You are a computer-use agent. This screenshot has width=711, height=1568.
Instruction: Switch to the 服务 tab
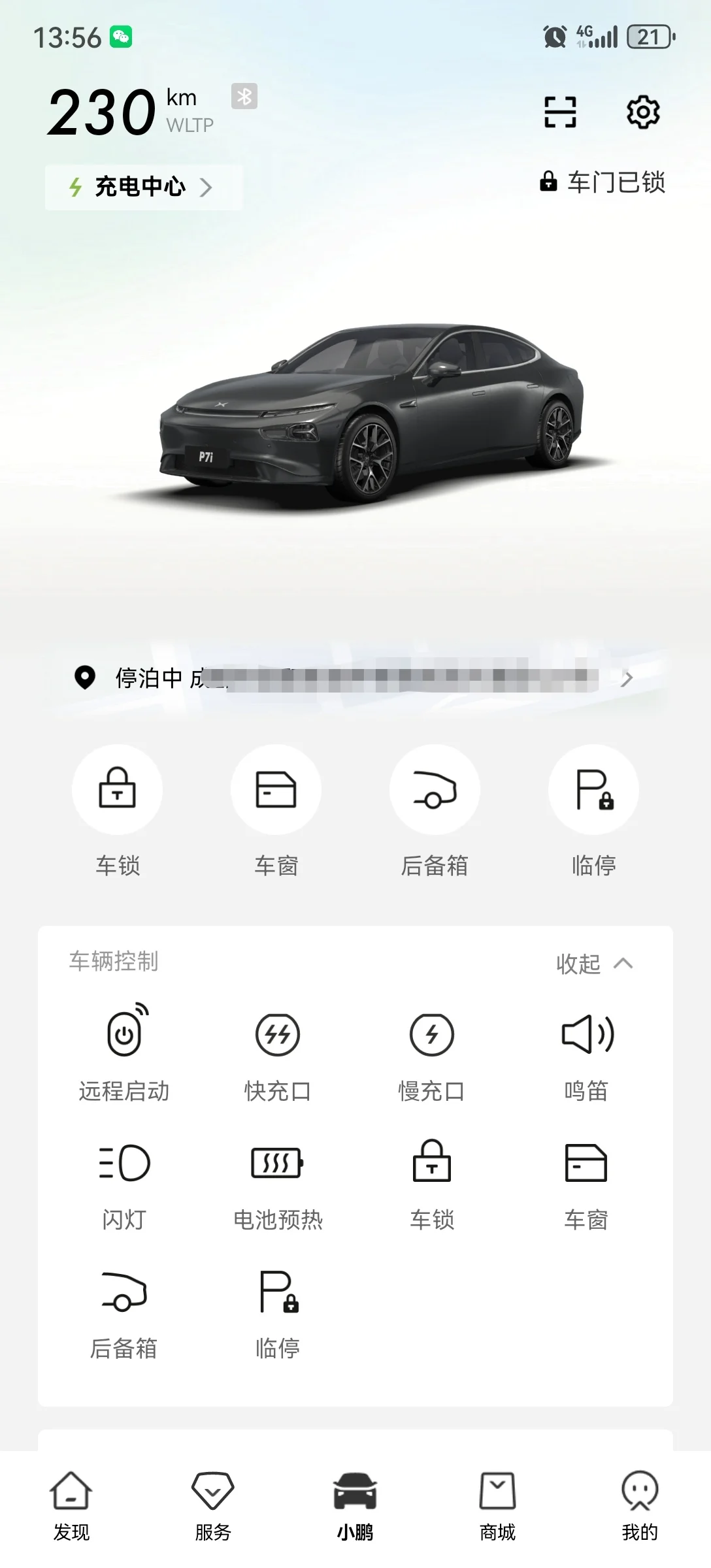213,1503
